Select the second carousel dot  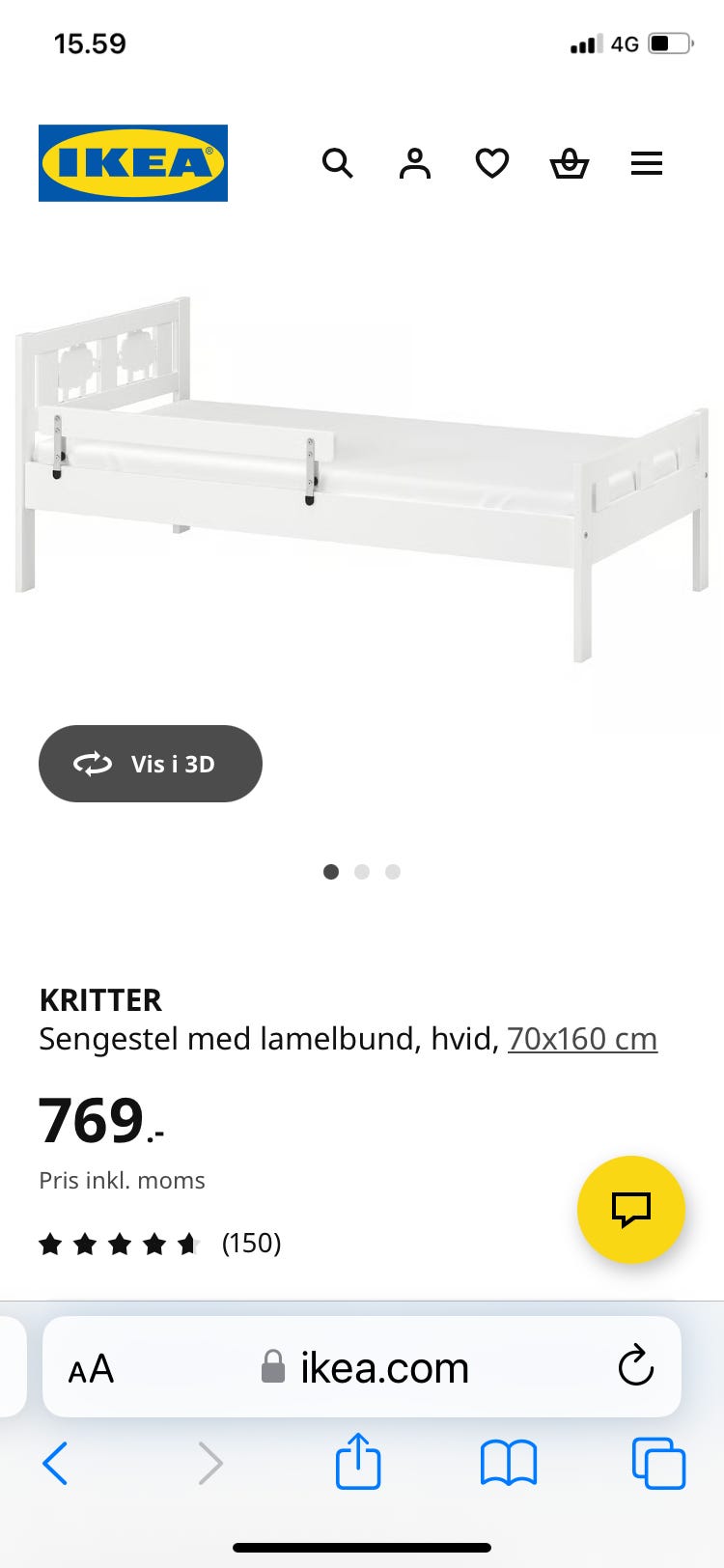[x=362, y=871]
